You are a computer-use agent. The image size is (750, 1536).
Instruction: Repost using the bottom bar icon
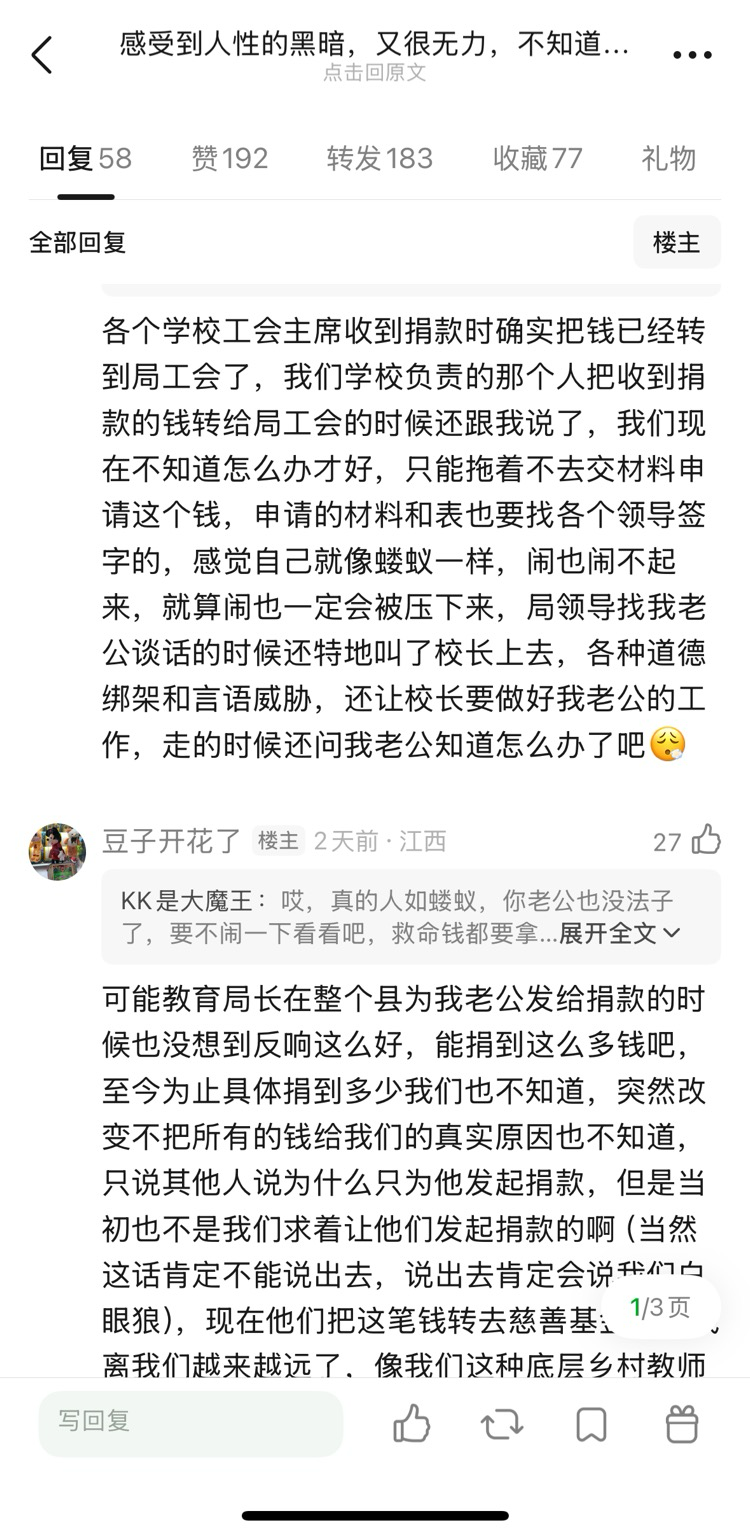click(502, 1423)
